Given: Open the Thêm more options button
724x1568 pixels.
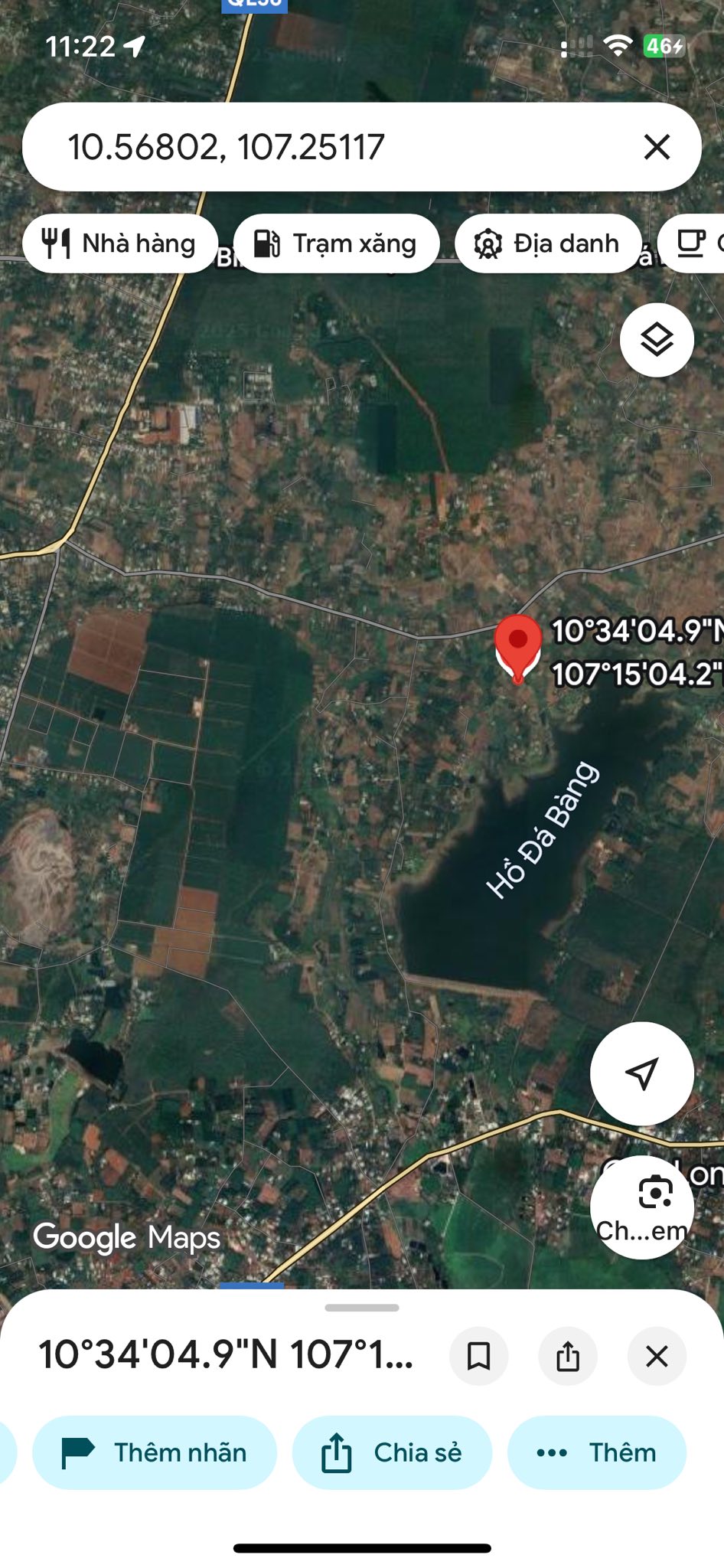Looking at the screenshot, I should click(x=597, y=1452).
